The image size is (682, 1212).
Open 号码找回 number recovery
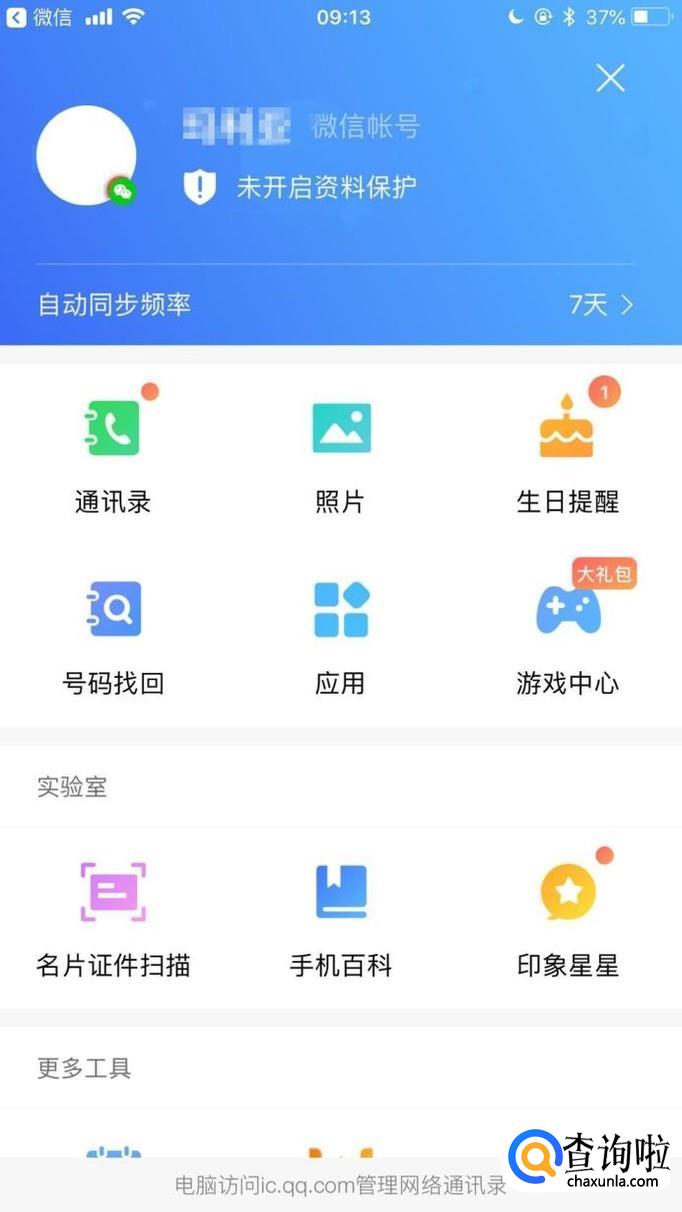(x=113, y=632)
